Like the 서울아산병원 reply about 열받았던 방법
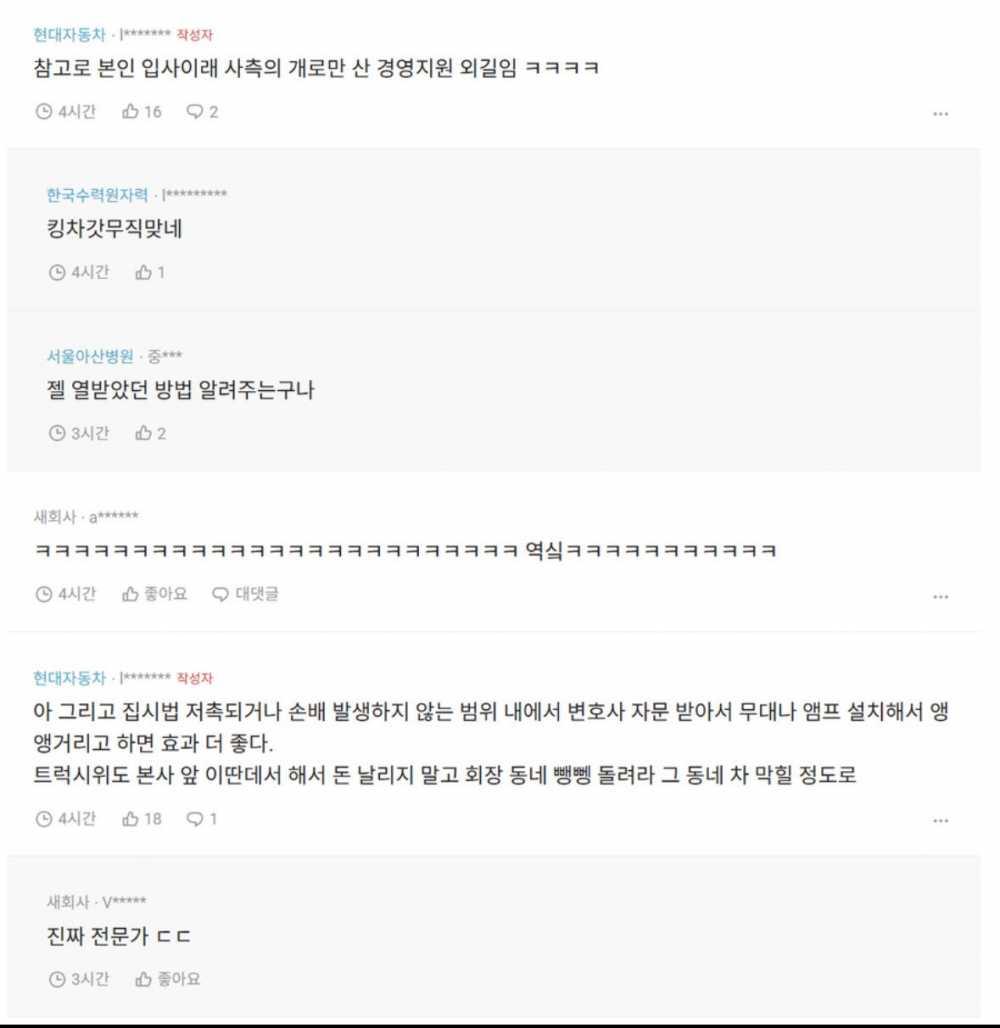The height and width of the screenshot is (1028, 1000). click(151, 433)
